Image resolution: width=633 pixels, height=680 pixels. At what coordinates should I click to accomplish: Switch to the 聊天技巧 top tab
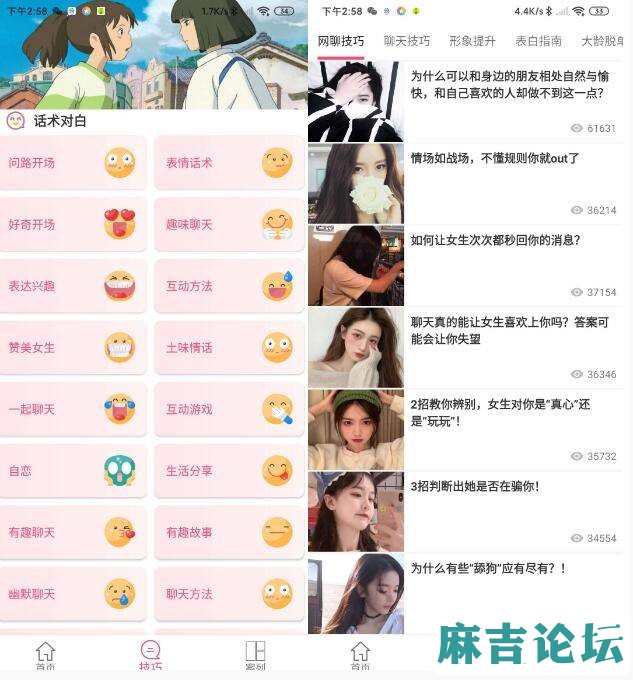coord(407,41)
